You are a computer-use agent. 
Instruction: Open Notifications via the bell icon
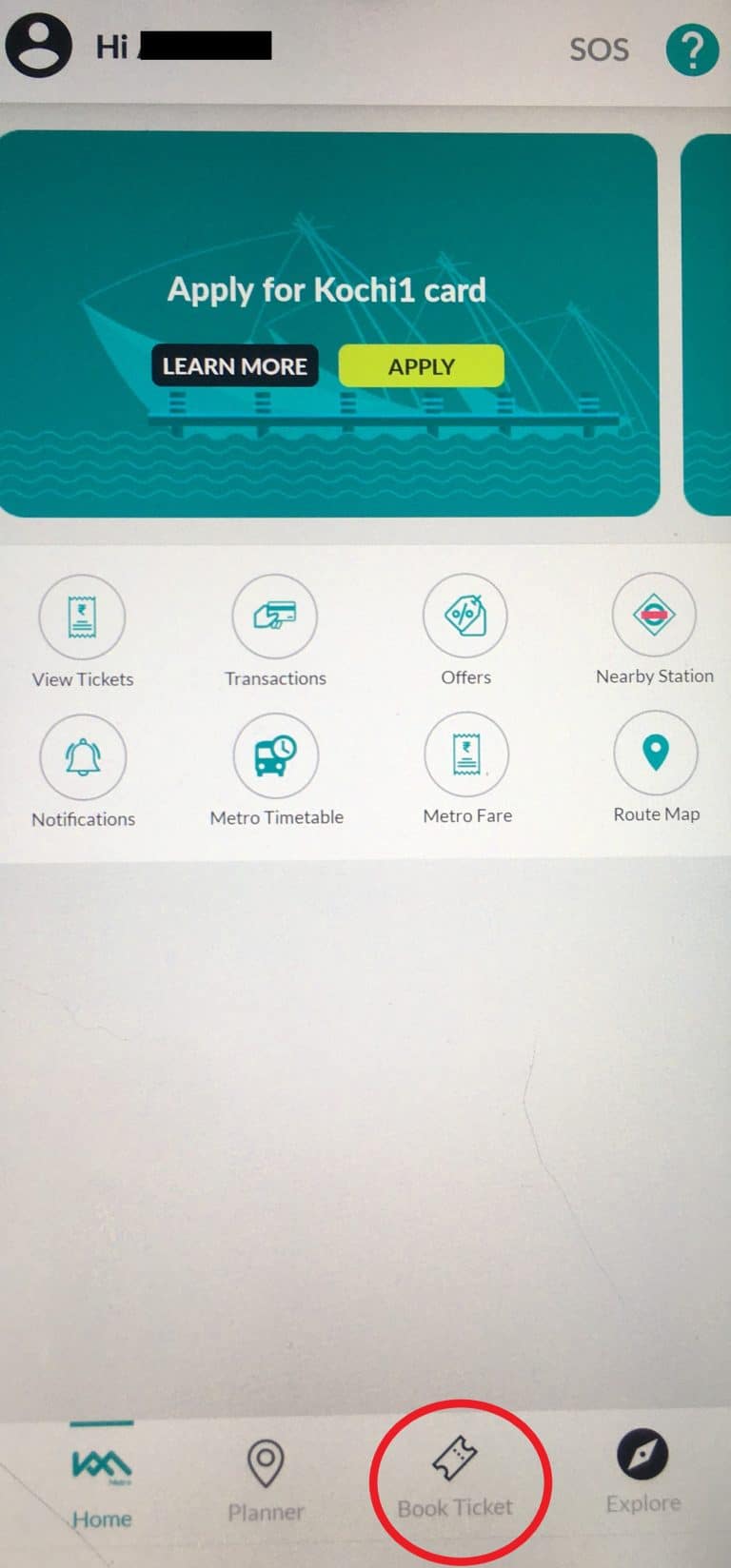[x=83, y=755]
